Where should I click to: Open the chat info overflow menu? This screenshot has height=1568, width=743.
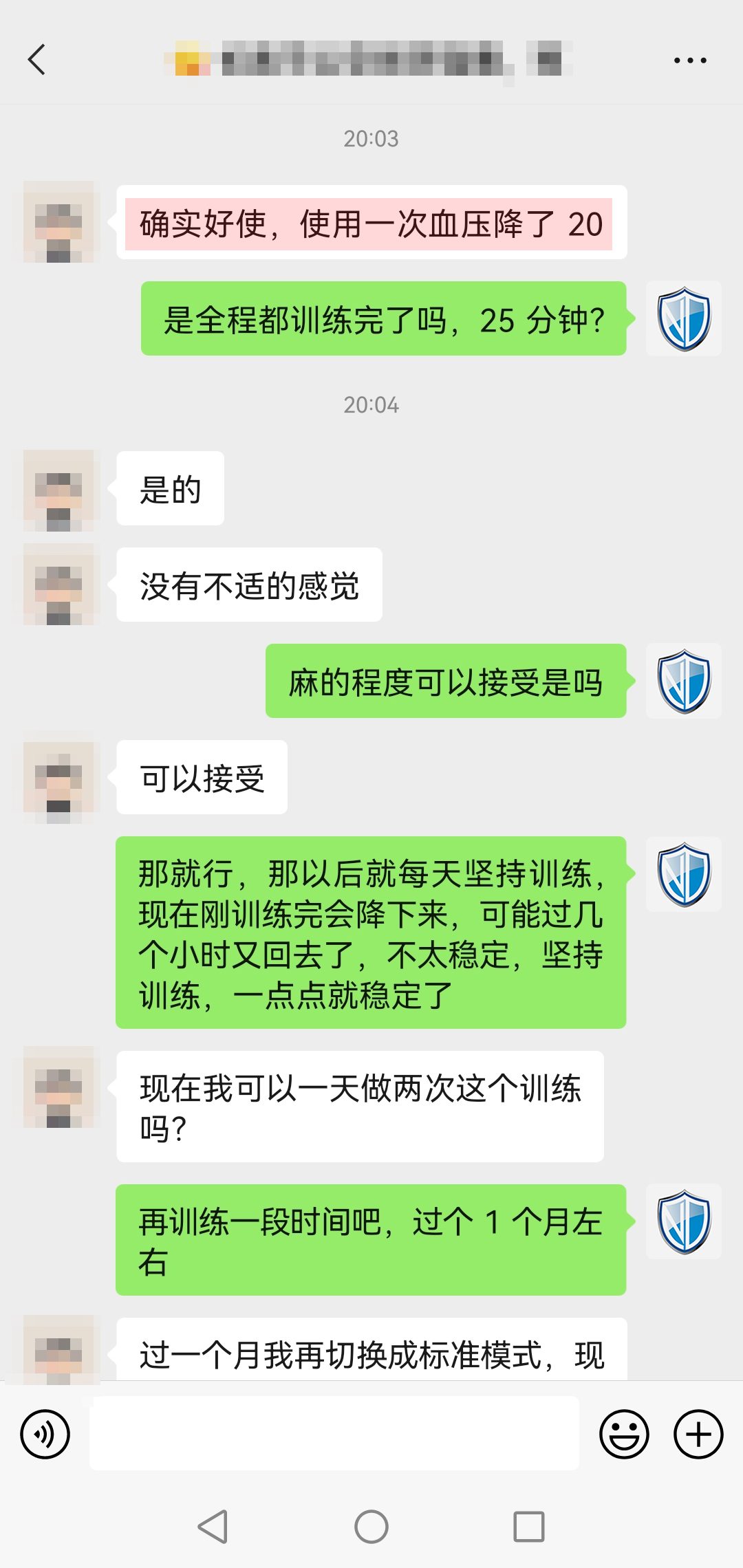[690, 61]
